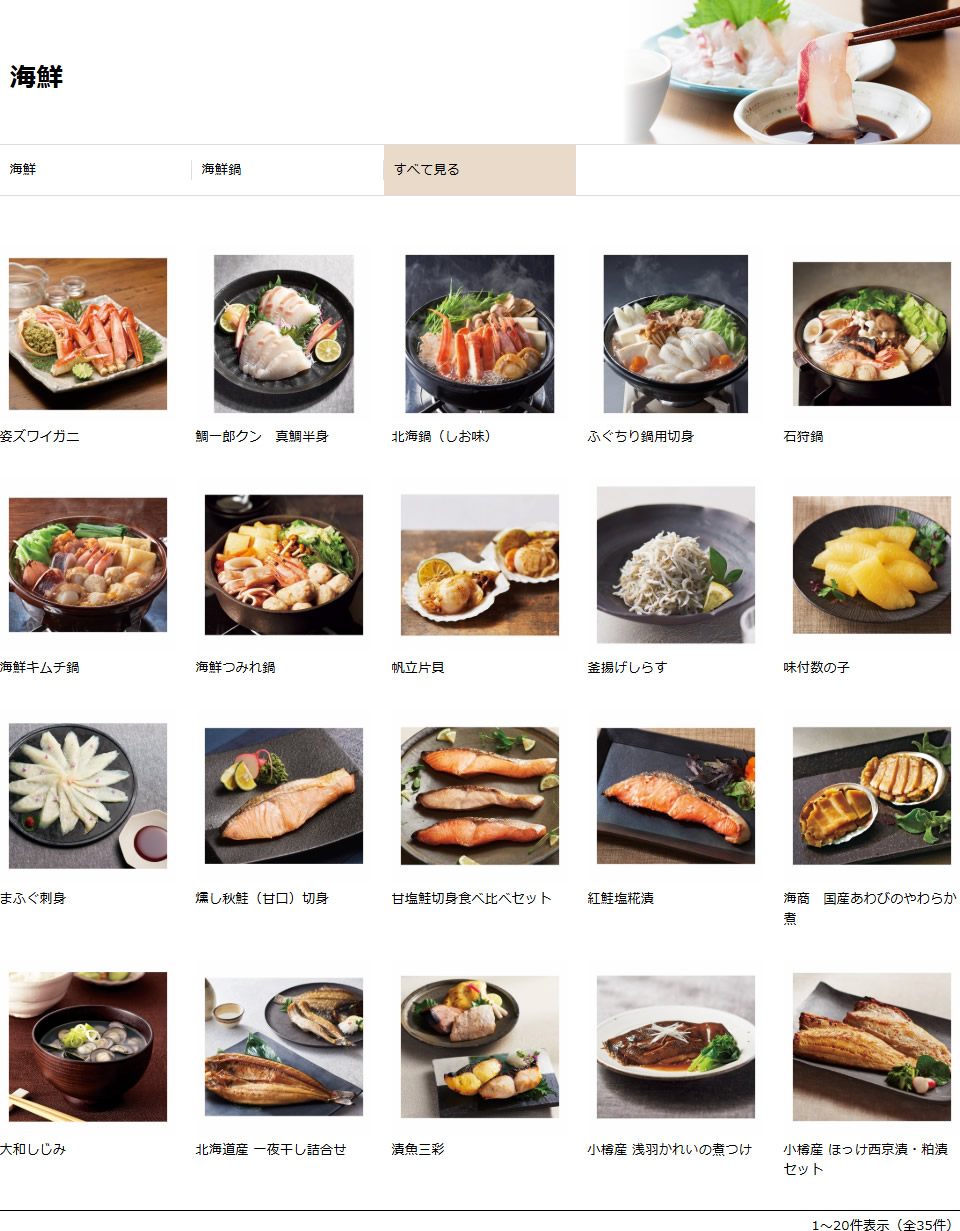Open the 味付数の子 item

pos(871,565)
